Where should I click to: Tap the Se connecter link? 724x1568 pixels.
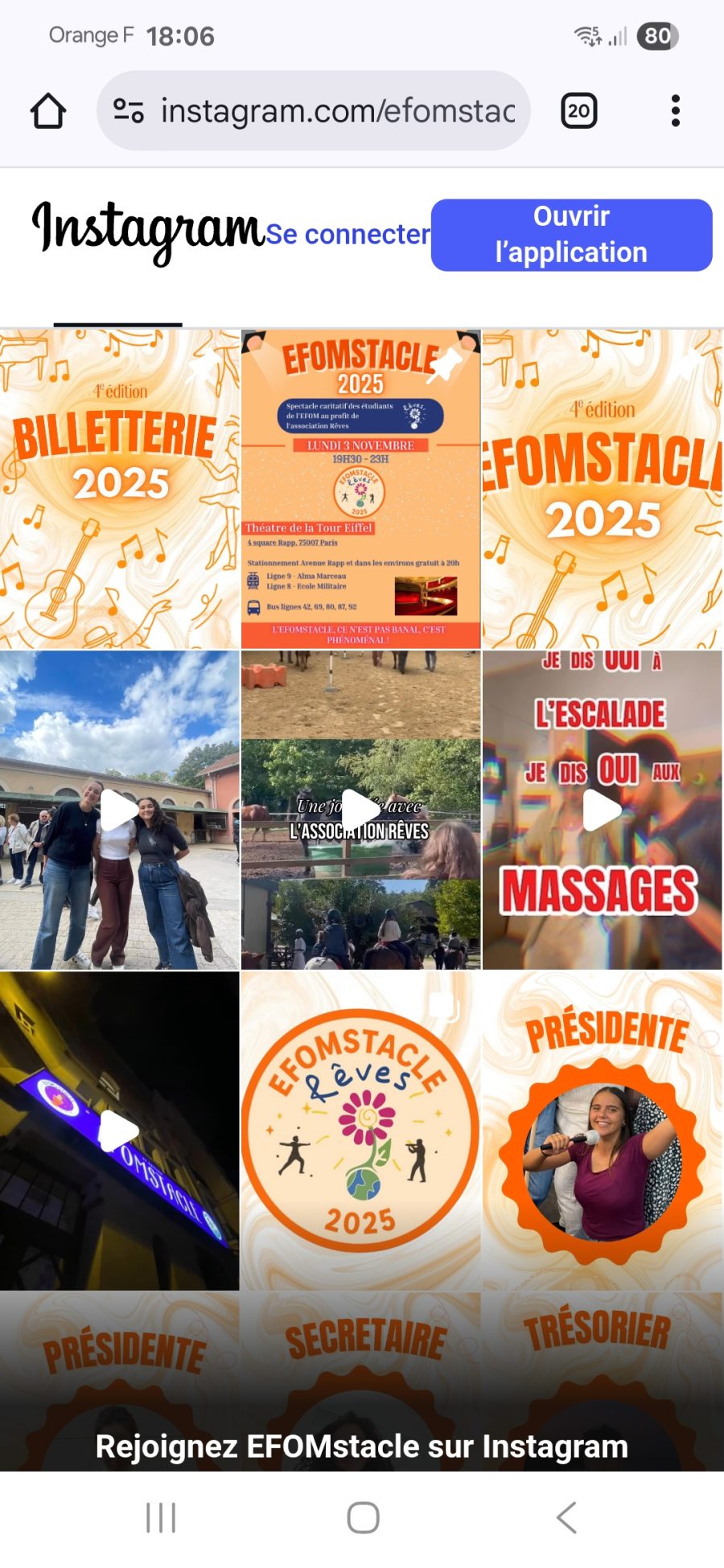pos(348,234)
